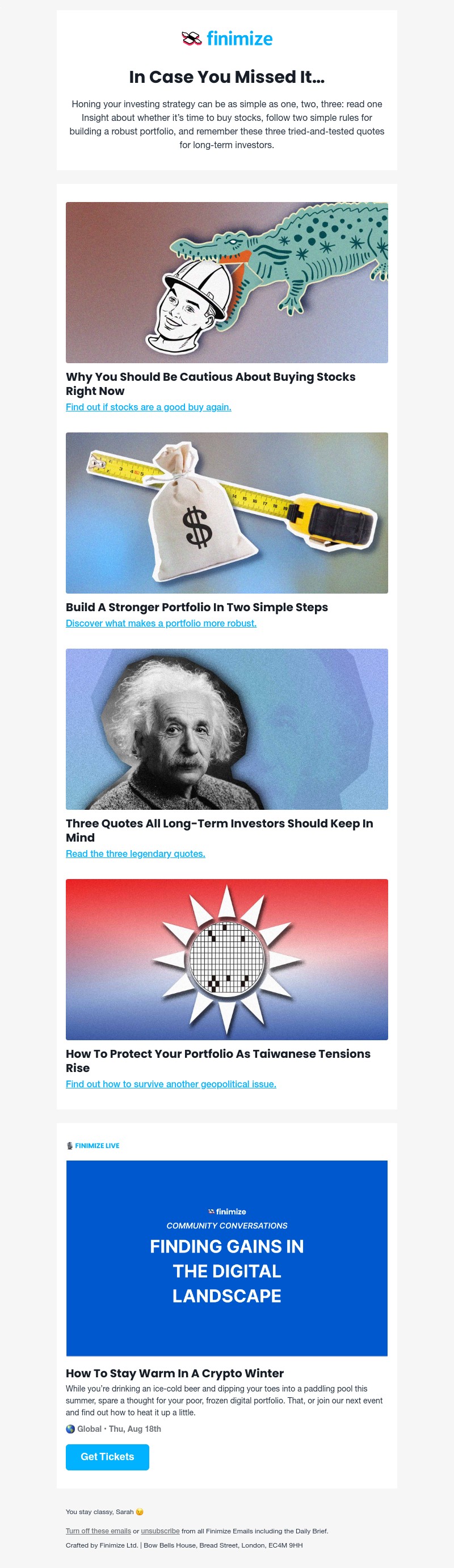The image size is (454, 1568).
Task: Open 'Find out if stocks are a good buy again' link
Action: [148, 406]
